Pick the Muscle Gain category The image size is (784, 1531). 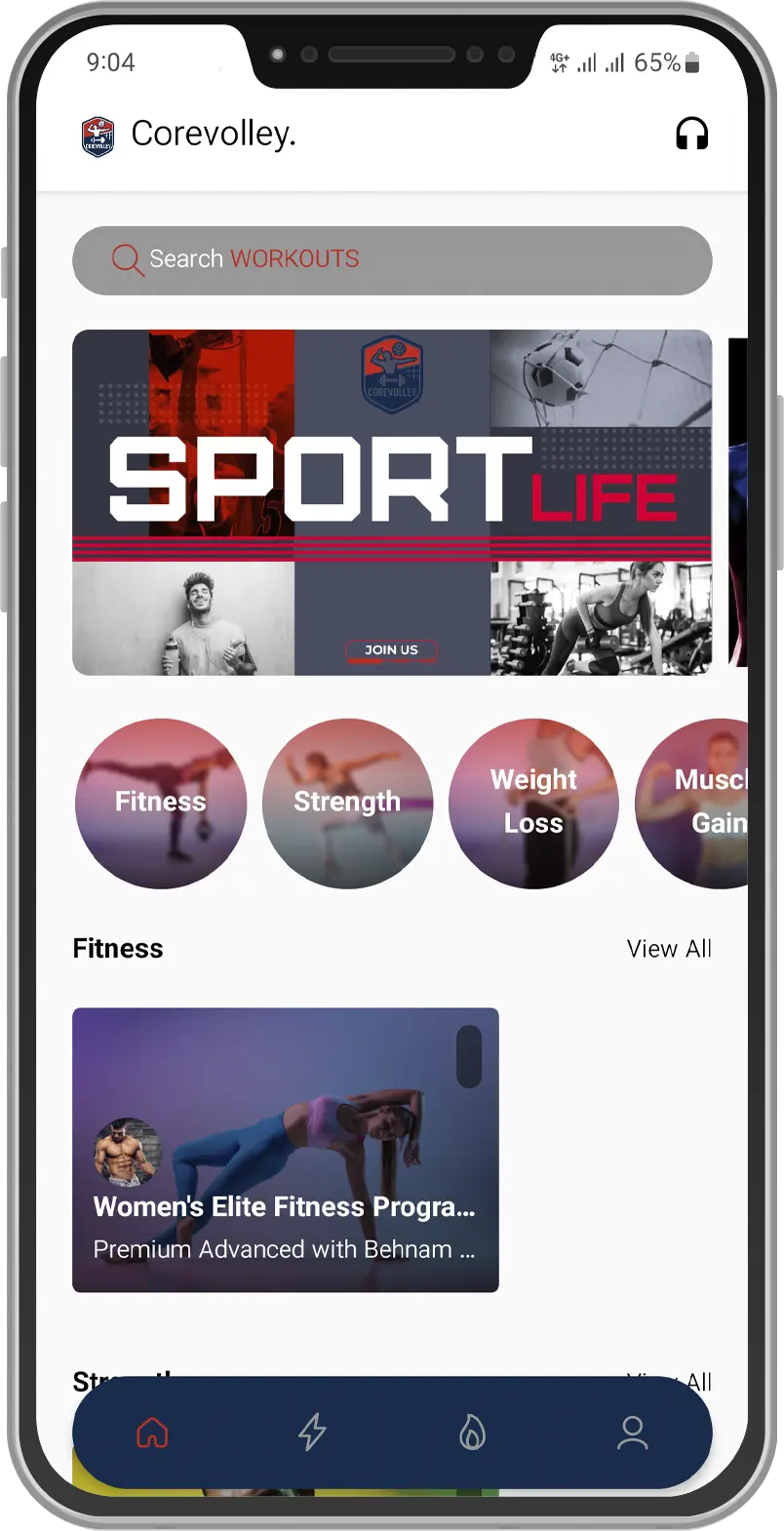point(697,803)
